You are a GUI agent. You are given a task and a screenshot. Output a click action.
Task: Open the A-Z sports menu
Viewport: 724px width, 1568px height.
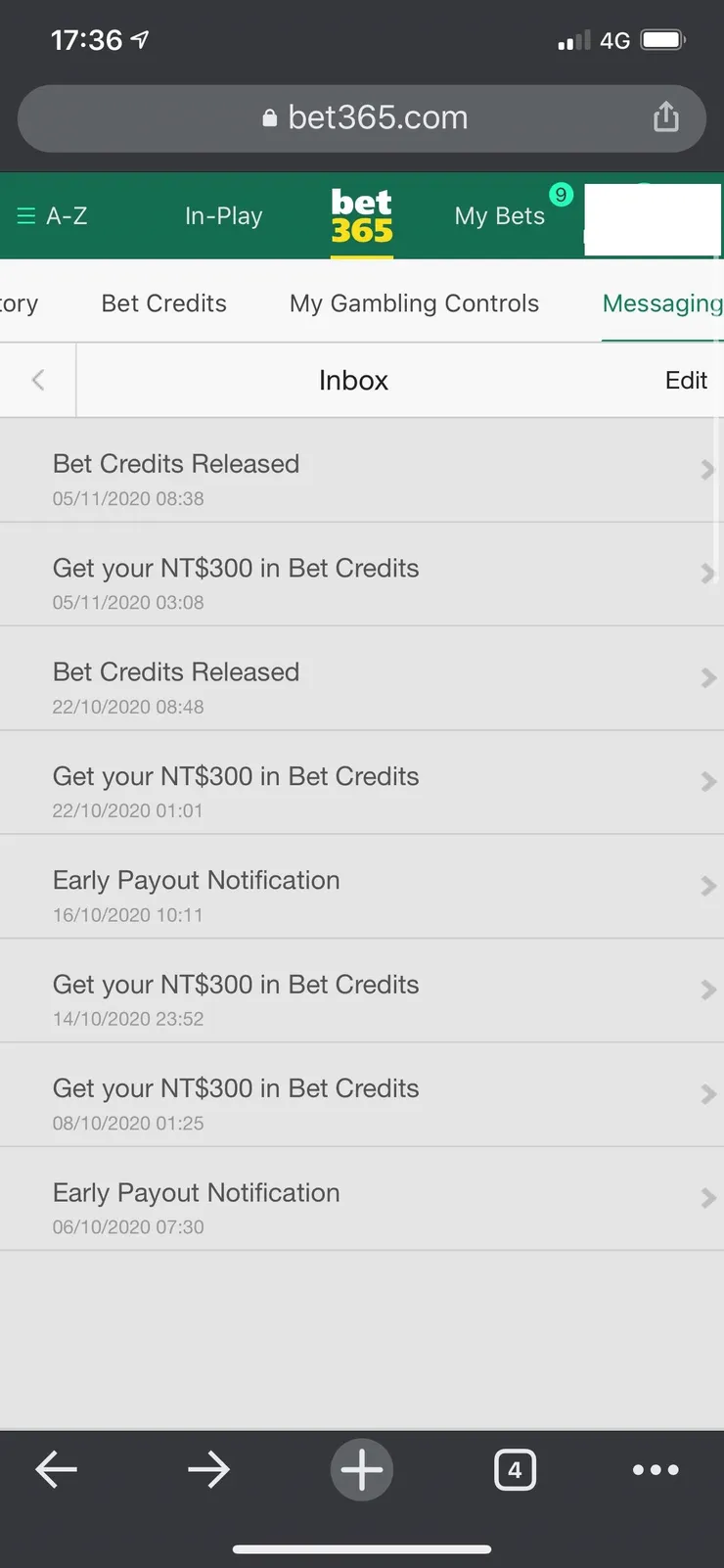[53, 216]
